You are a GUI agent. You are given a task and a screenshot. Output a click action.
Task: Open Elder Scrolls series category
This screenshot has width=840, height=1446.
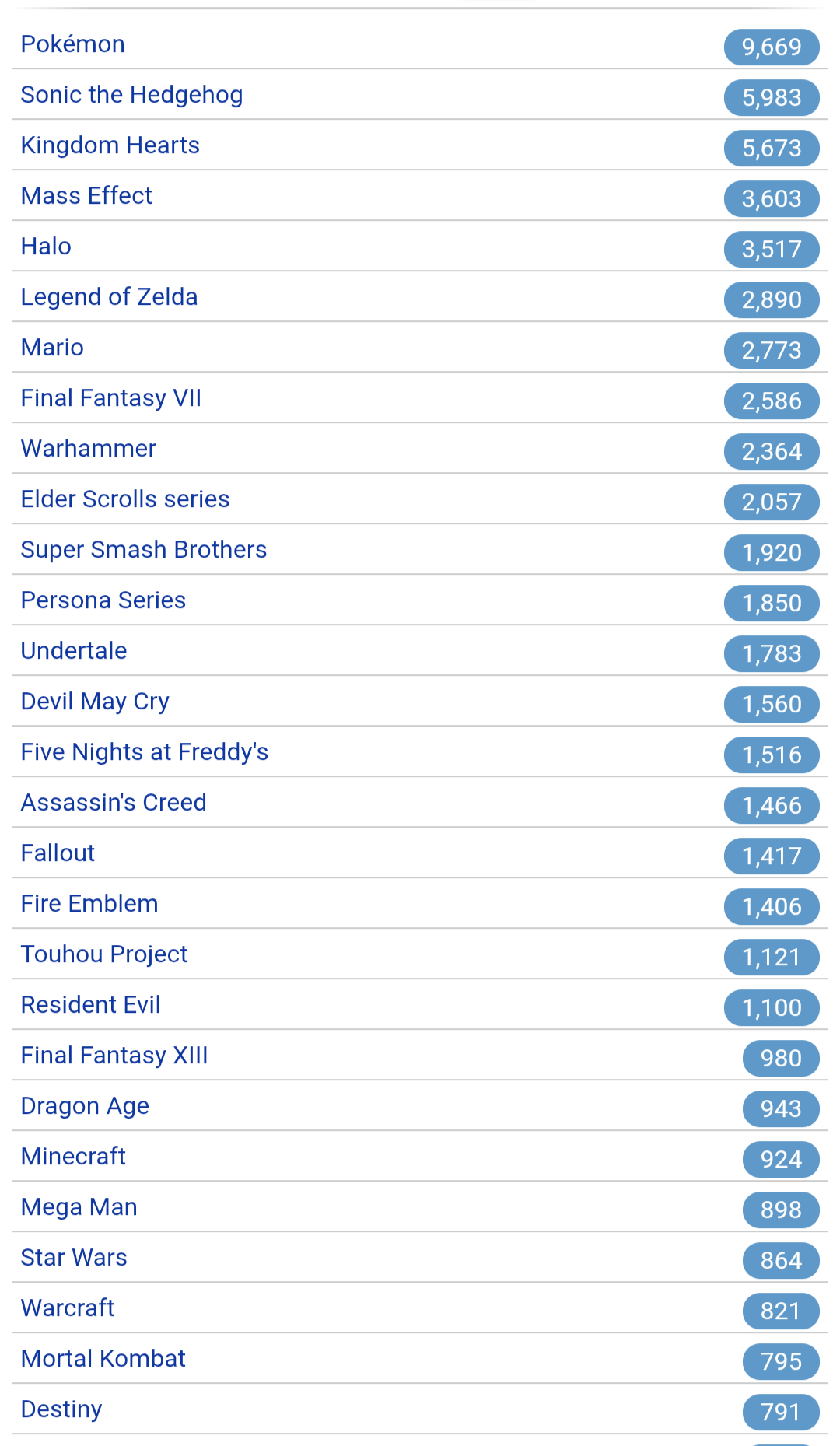point(124,499)
